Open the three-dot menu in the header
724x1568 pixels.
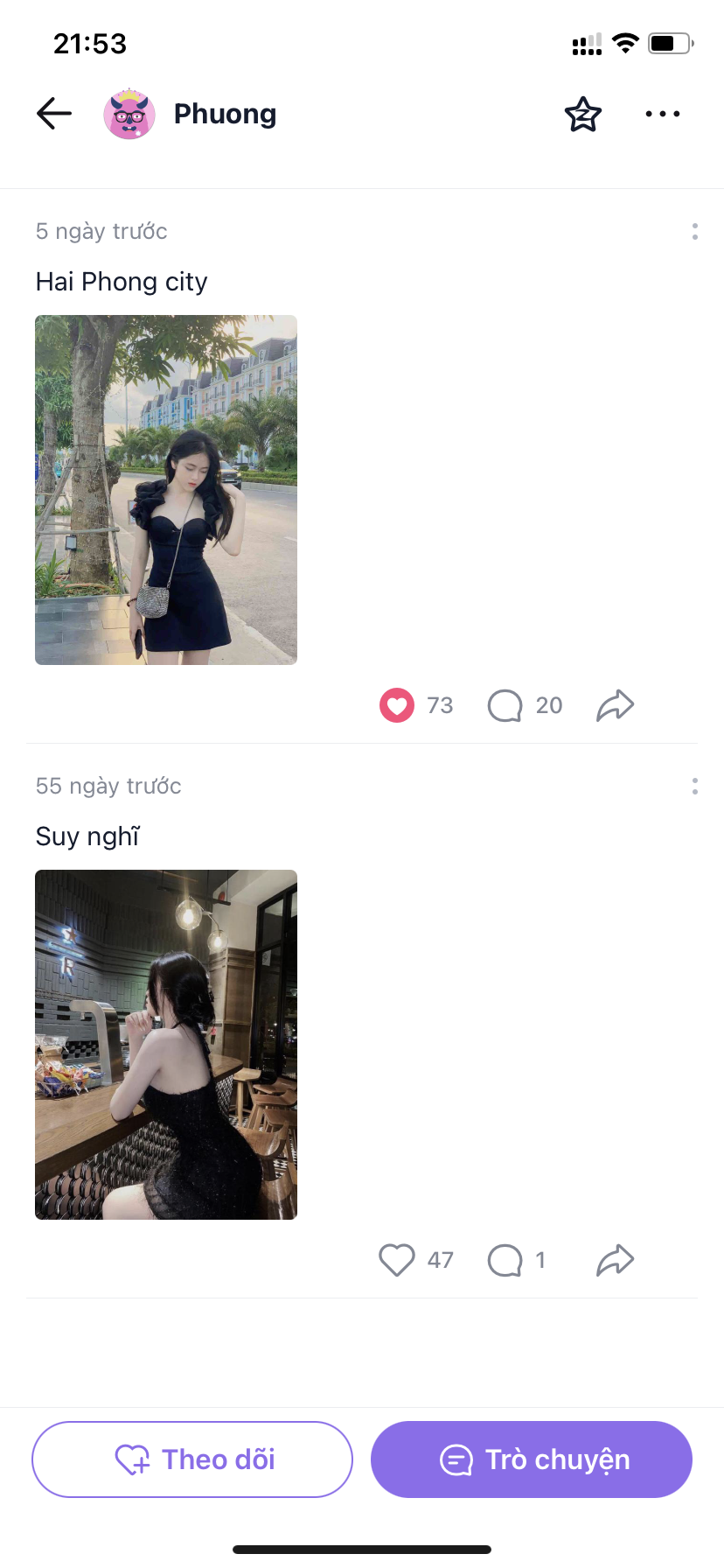[662, 114]
